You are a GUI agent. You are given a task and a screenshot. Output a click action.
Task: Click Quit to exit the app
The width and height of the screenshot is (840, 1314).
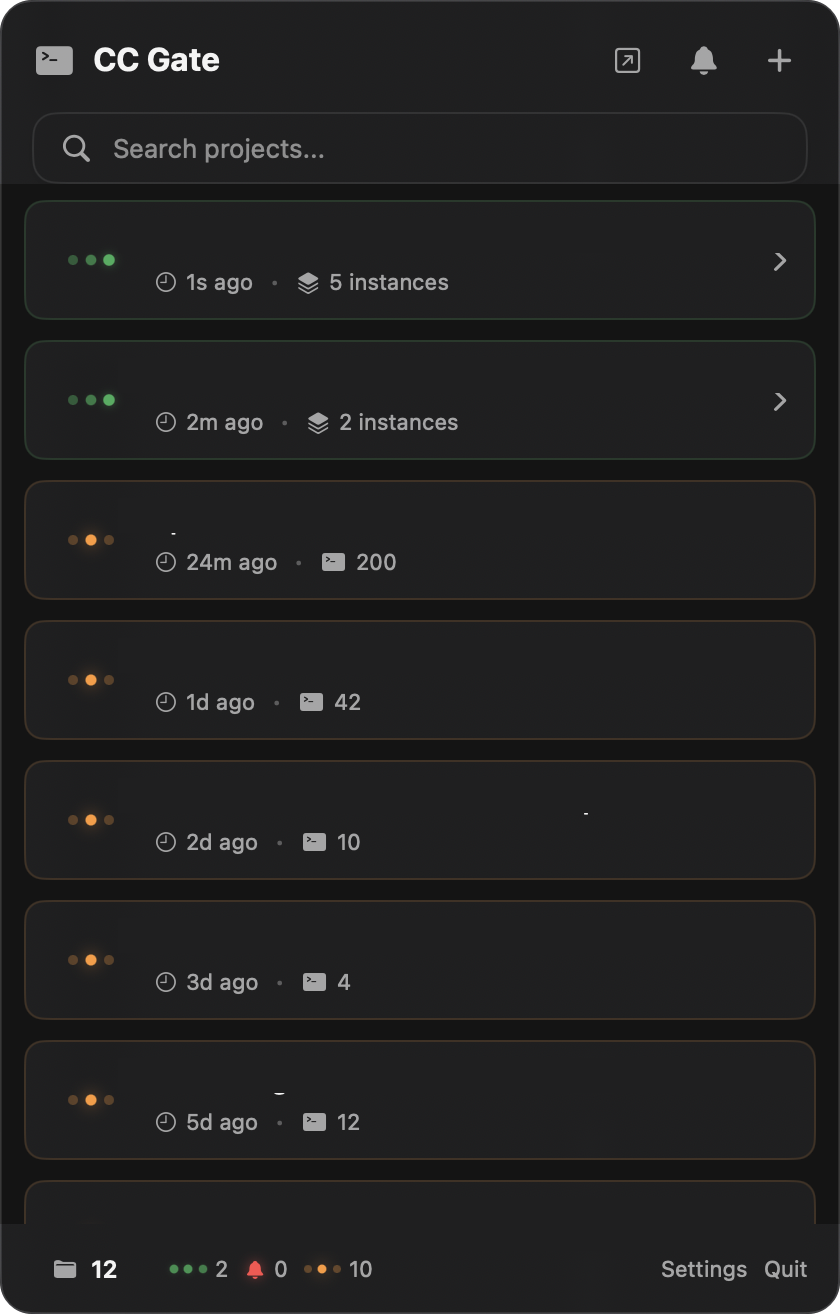point(786,1269)
